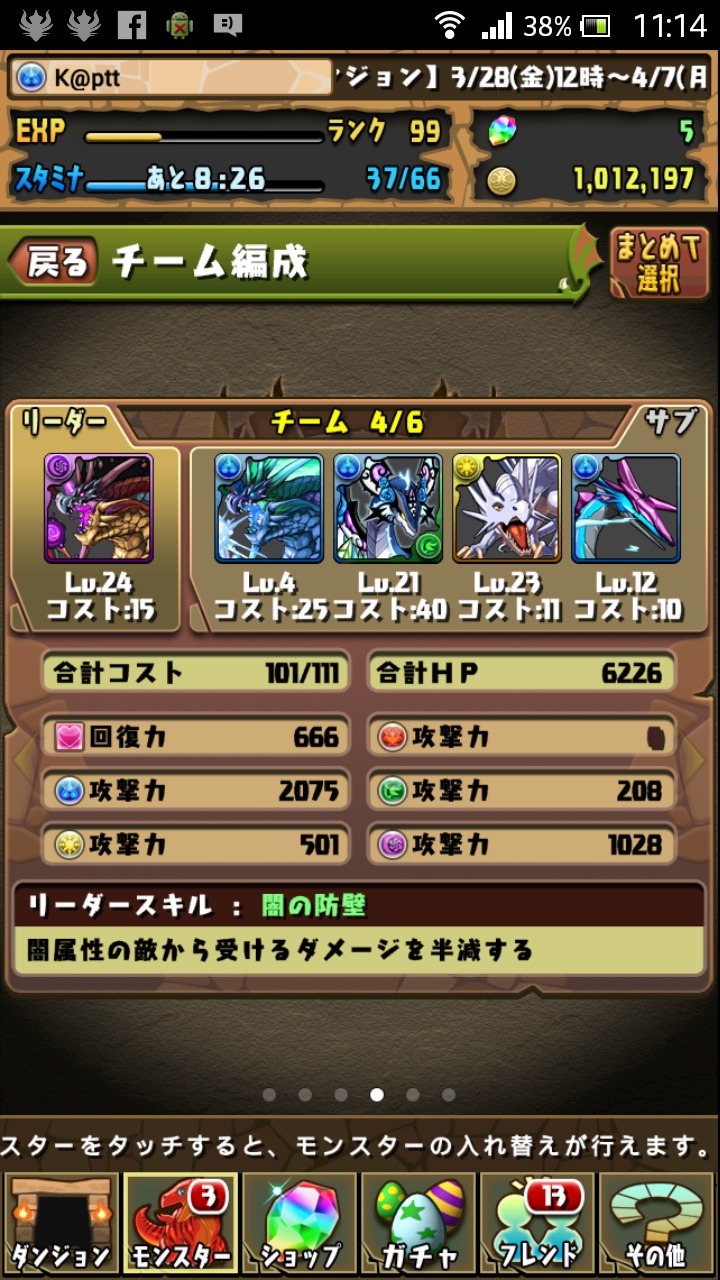This screenshot has height=1280, width=720.
Task: Open the ショップ shop tab
Action: coord(299,1223)
